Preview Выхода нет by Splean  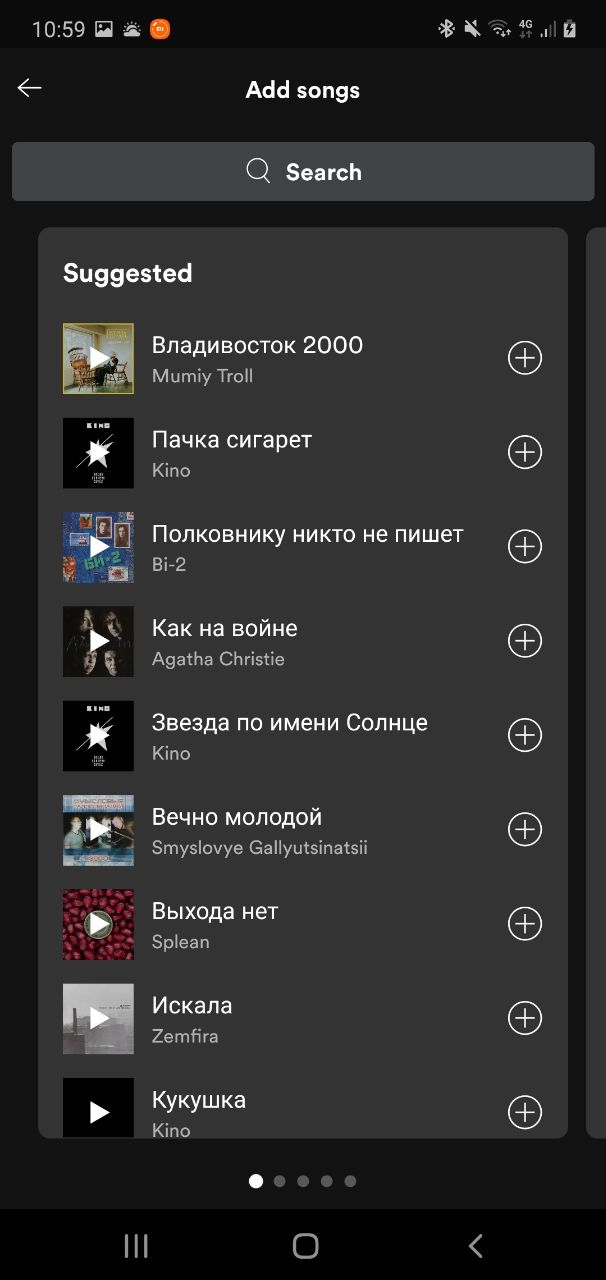(x=98, y=924)
